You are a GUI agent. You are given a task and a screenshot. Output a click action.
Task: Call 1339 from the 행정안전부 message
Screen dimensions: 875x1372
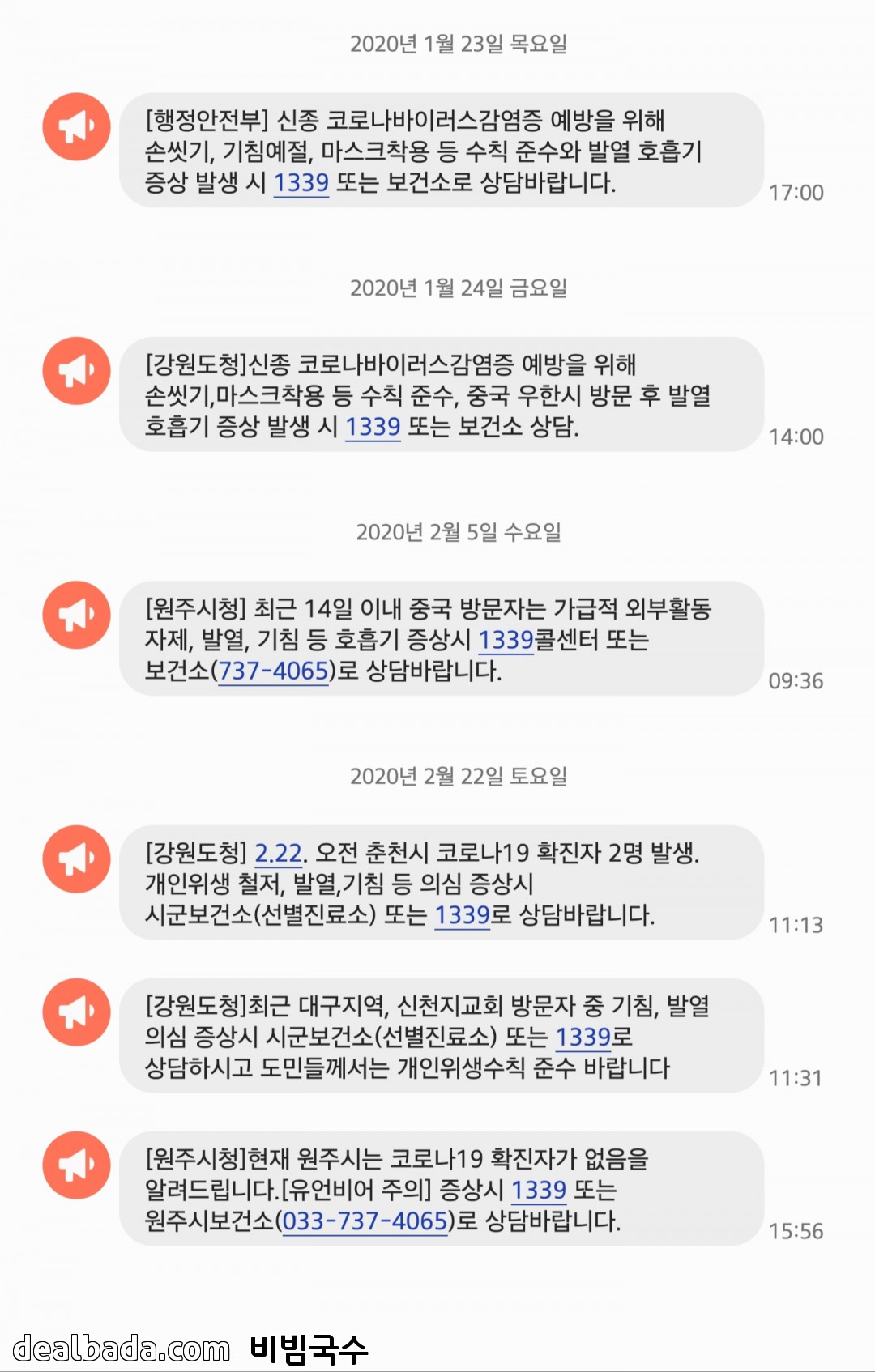pos(301,183)
